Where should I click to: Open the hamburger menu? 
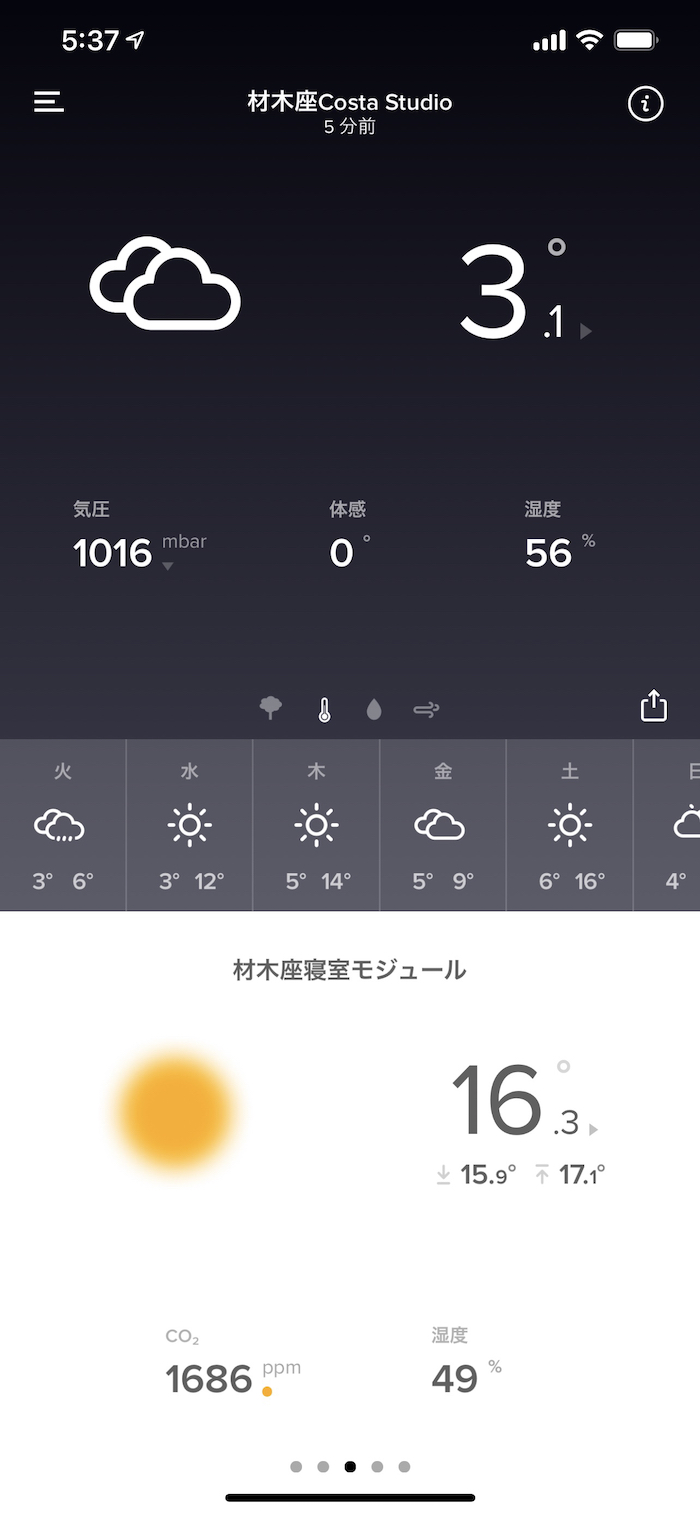[49, 102]
